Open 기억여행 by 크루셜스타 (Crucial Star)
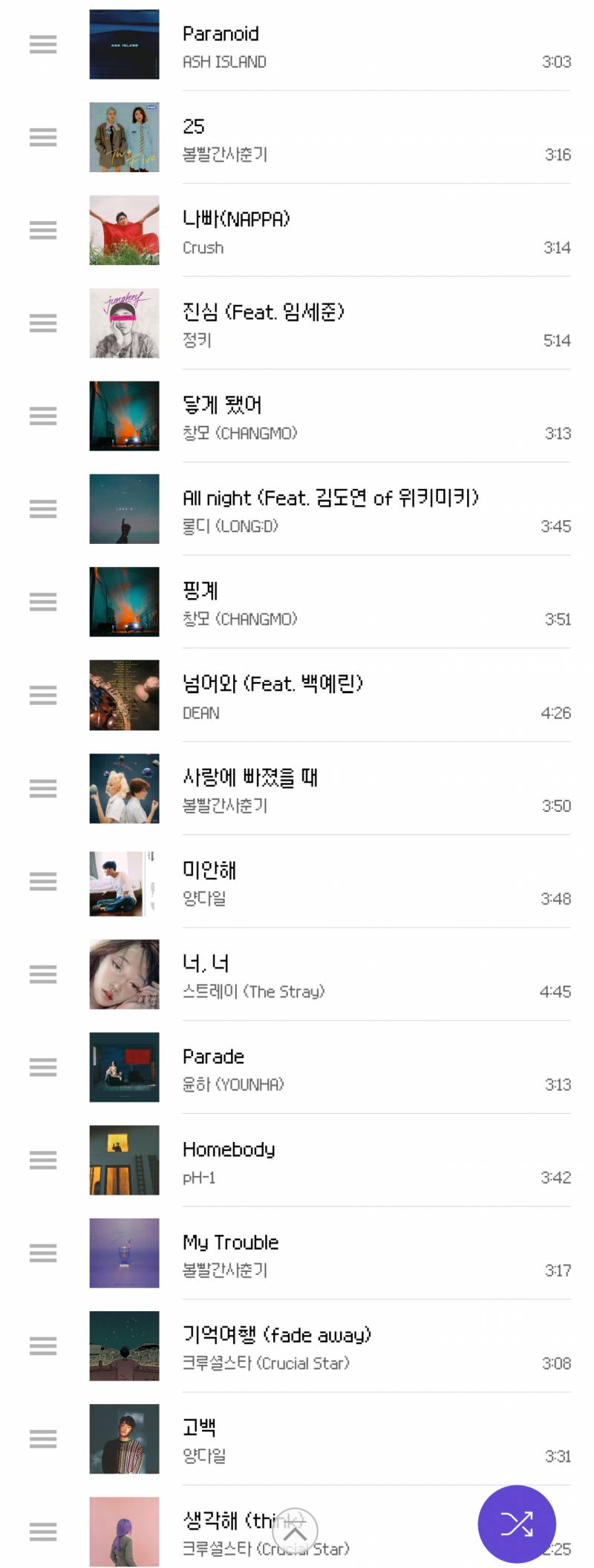Viewport: 594px width, 1568px height. [x=334, y=1346]
